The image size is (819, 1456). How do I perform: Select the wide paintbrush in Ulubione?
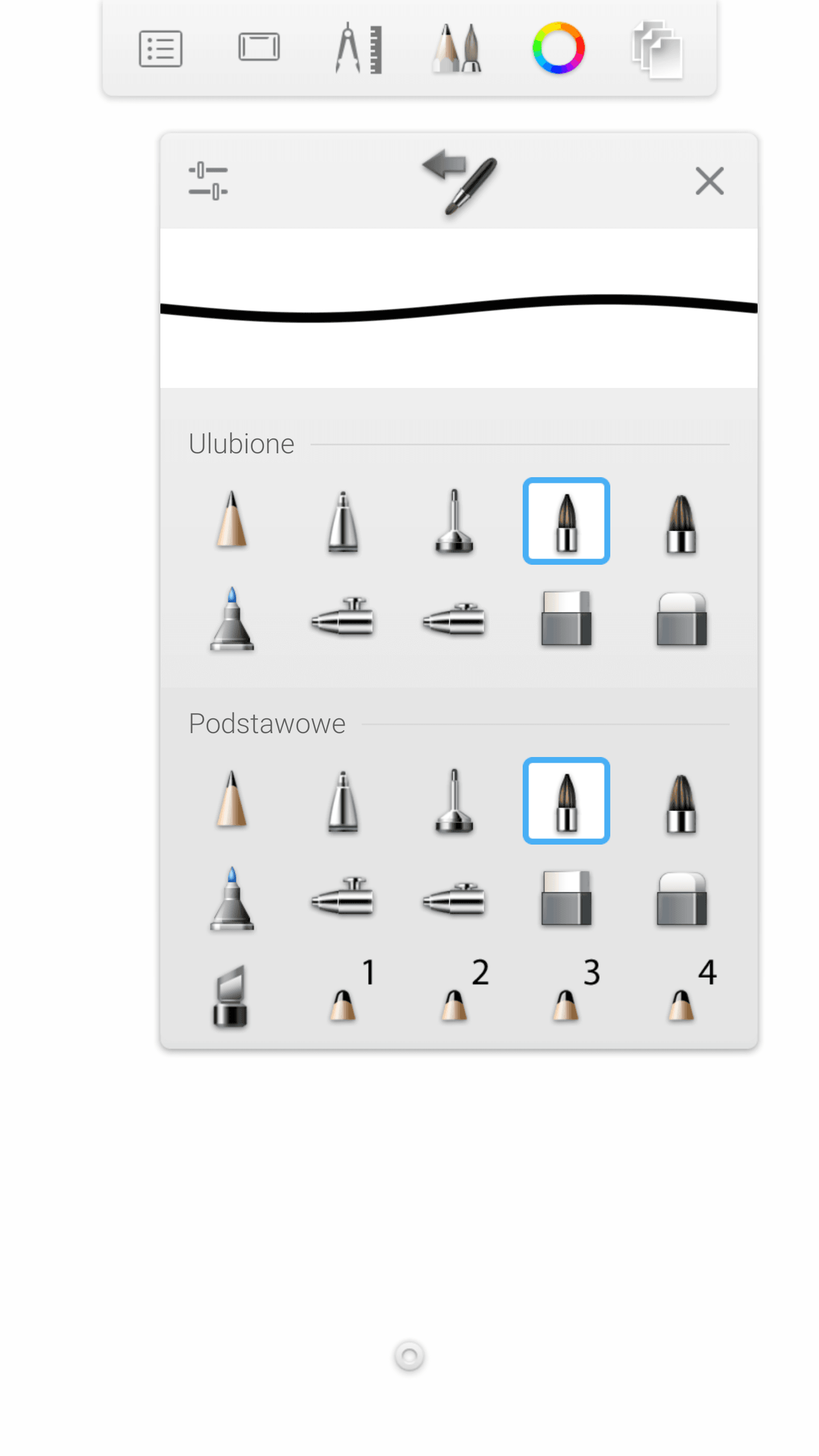pyautogui.click(x=681, y=523)
